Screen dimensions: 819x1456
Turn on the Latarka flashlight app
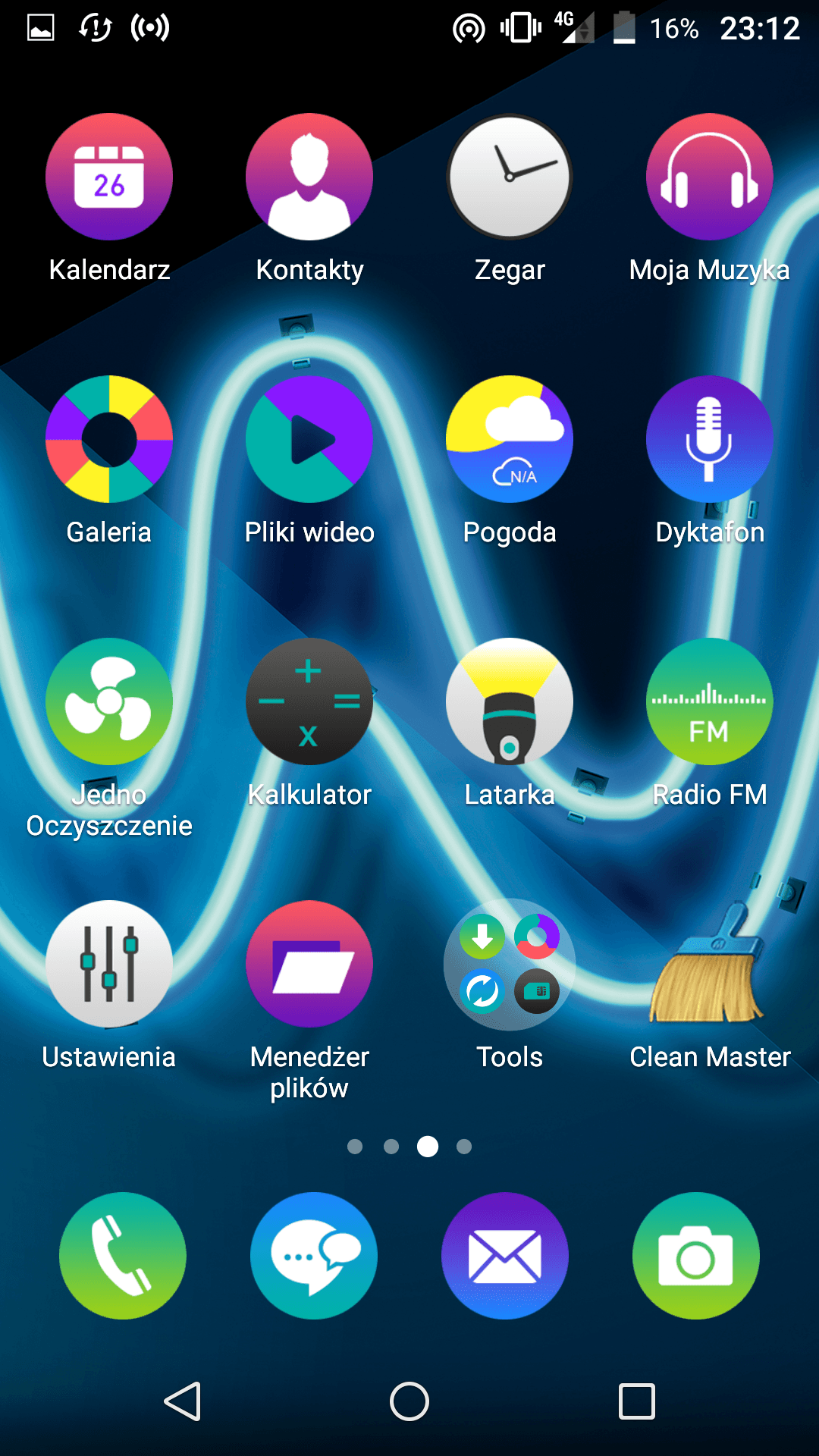pos(510,702)
